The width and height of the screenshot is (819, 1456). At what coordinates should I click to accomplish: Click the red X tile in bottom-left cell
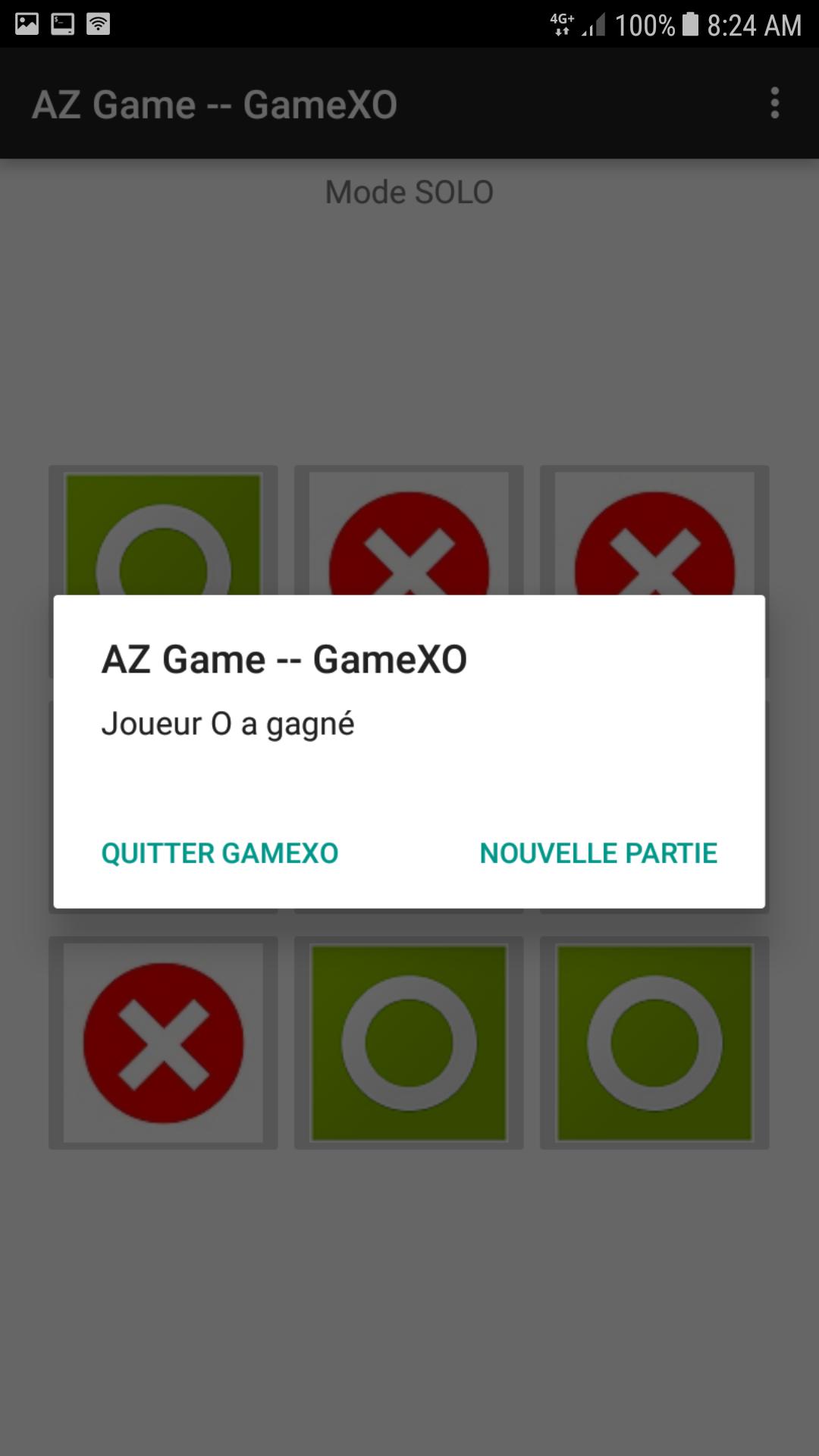[163, 1043]
